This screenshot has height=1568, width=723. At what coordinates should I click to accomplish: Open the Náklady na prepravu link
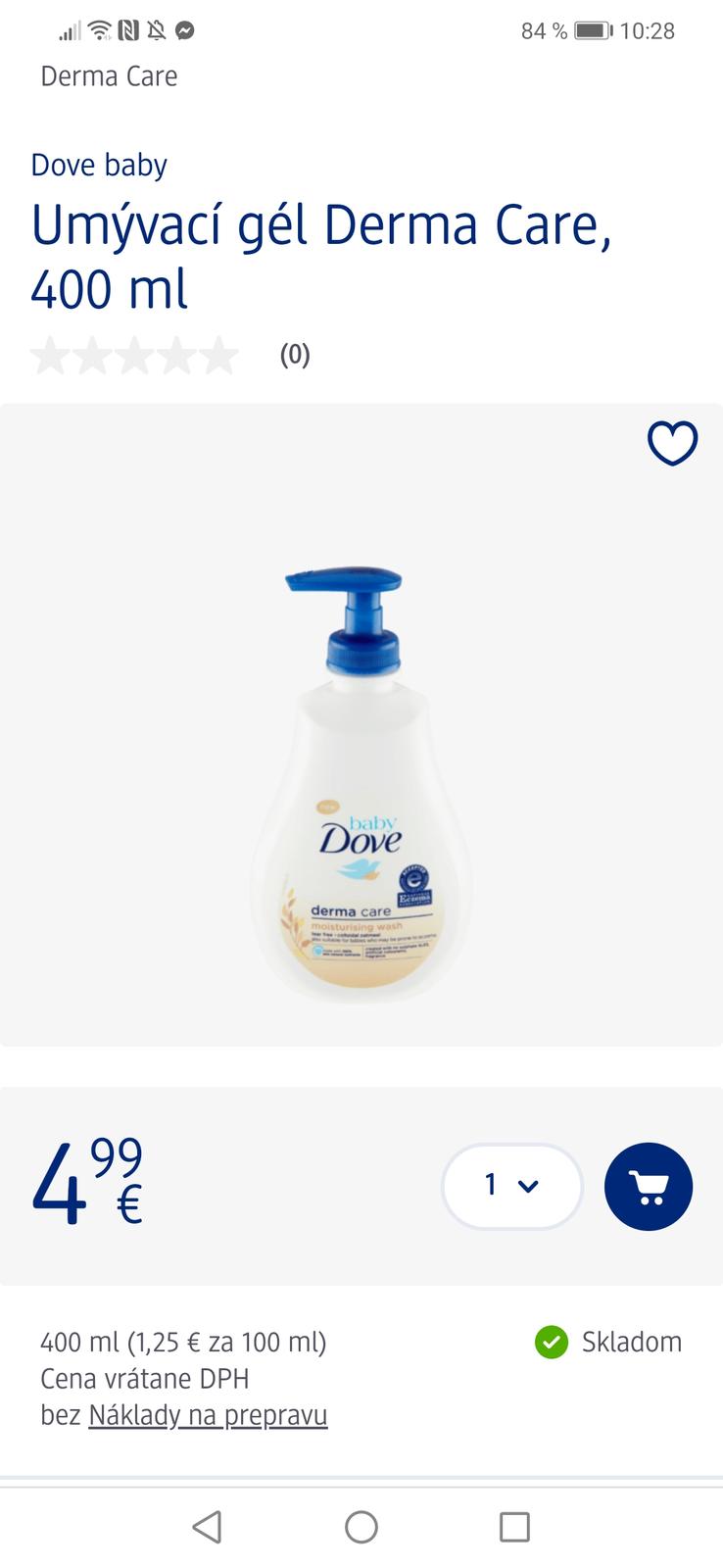[208, 1415]
